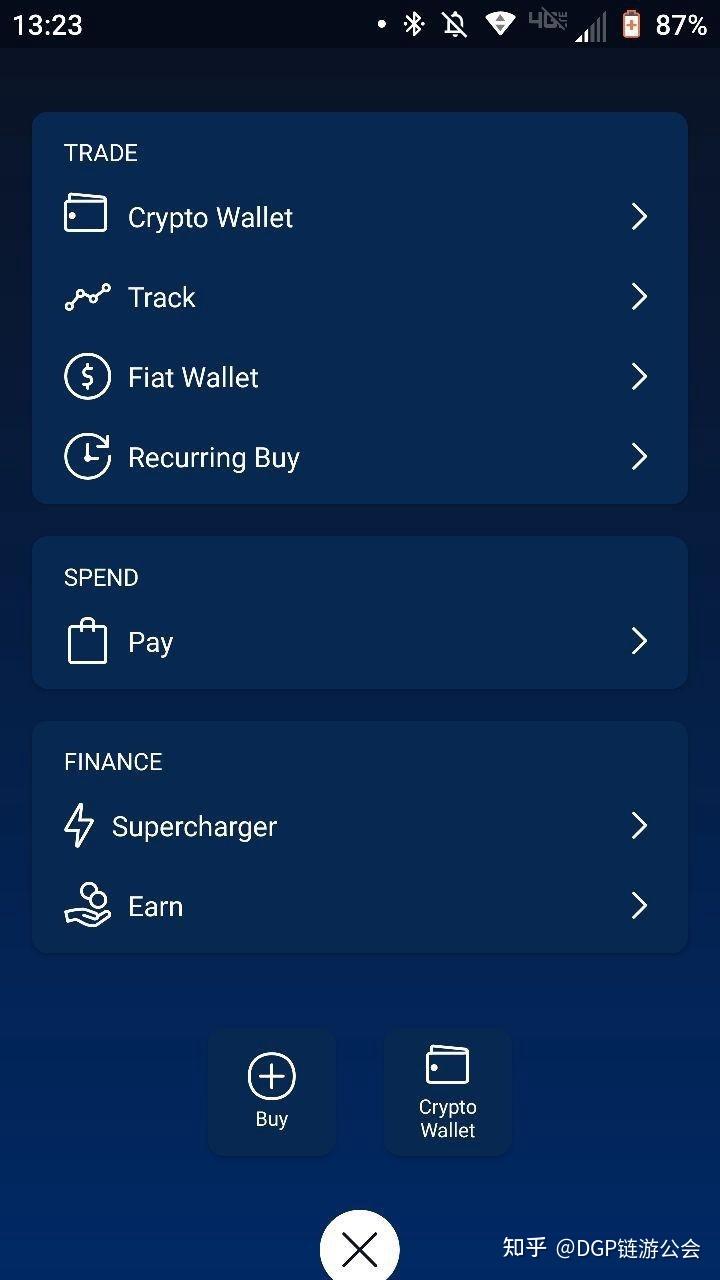This screenshot has height=1280, width=720.
Task: Tap the Buy shortcut button
Action: pyautogui.click(x=272, y=1091)
